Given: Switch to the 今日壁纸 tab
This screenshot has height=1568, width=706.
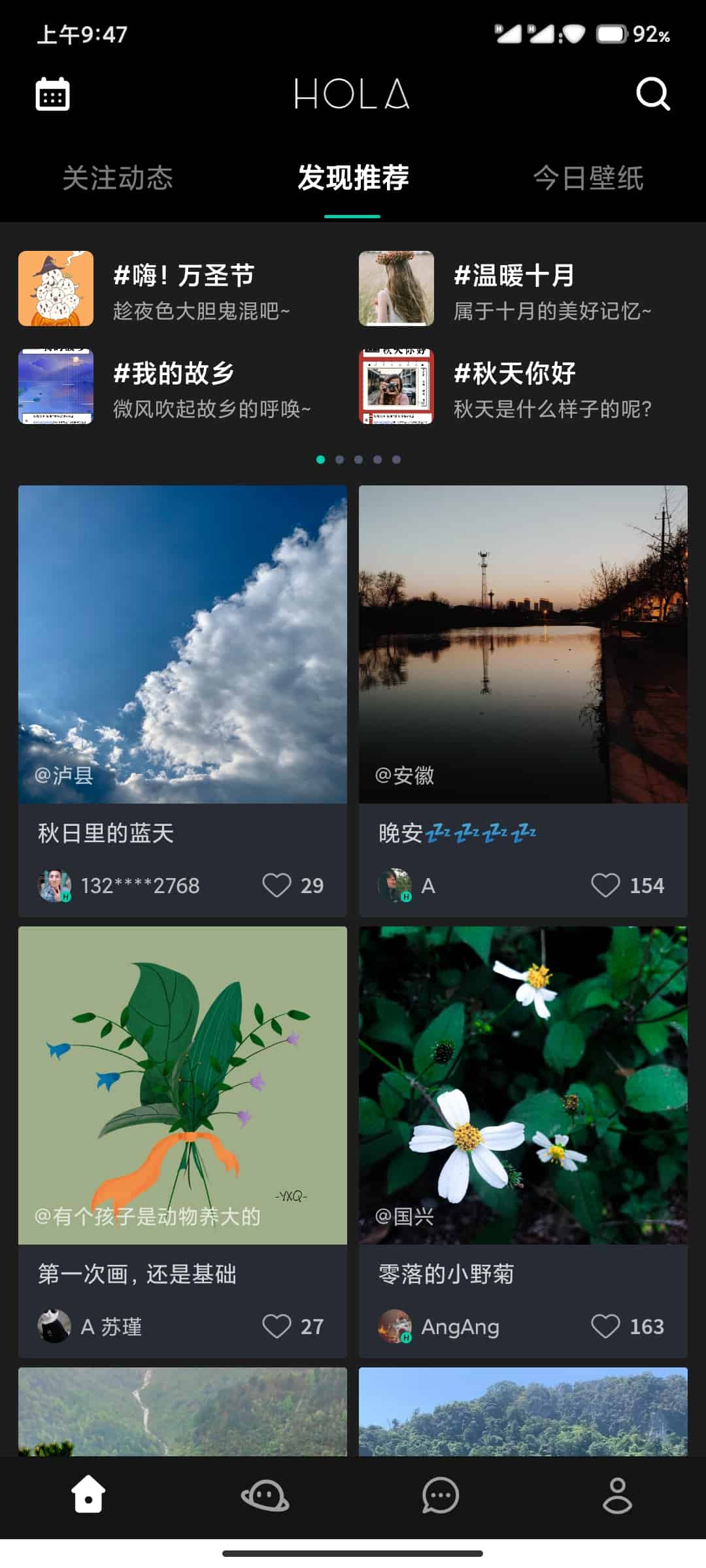Looking at the screenshot, I should (588, 178).
